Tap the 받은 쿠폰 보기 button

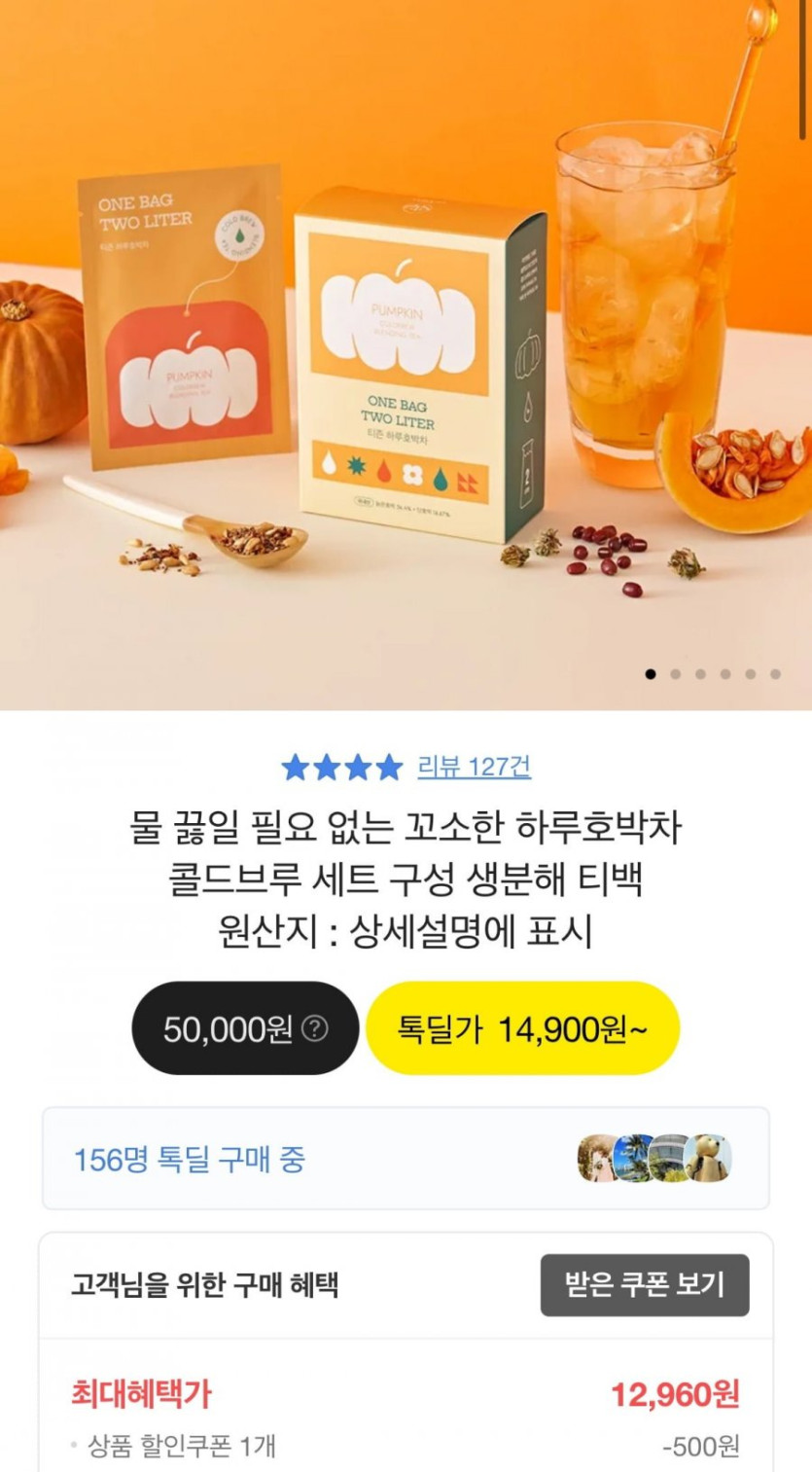645,1284
